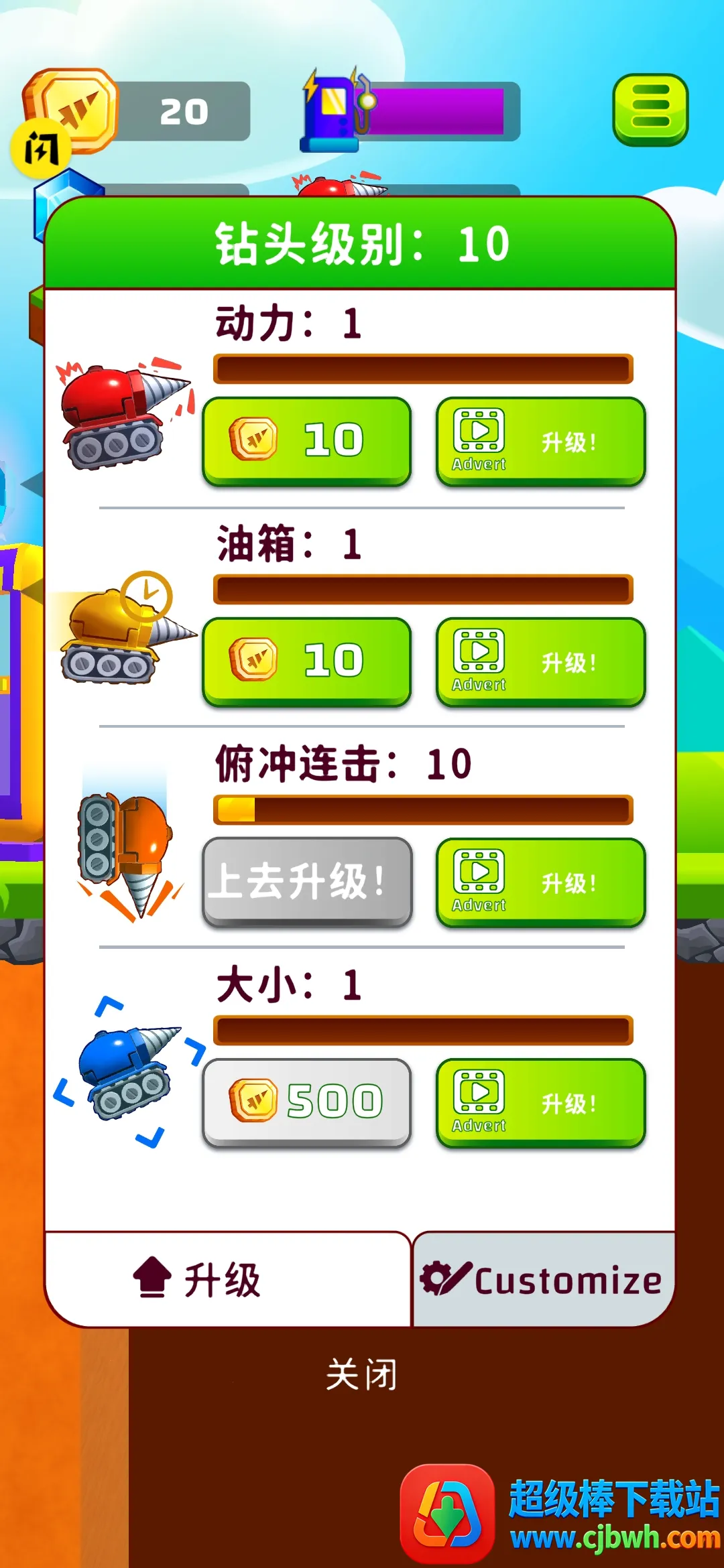Switch to the Customize tab
The width and height of the screenshot is (724, 1568).
coord(543,1279)
